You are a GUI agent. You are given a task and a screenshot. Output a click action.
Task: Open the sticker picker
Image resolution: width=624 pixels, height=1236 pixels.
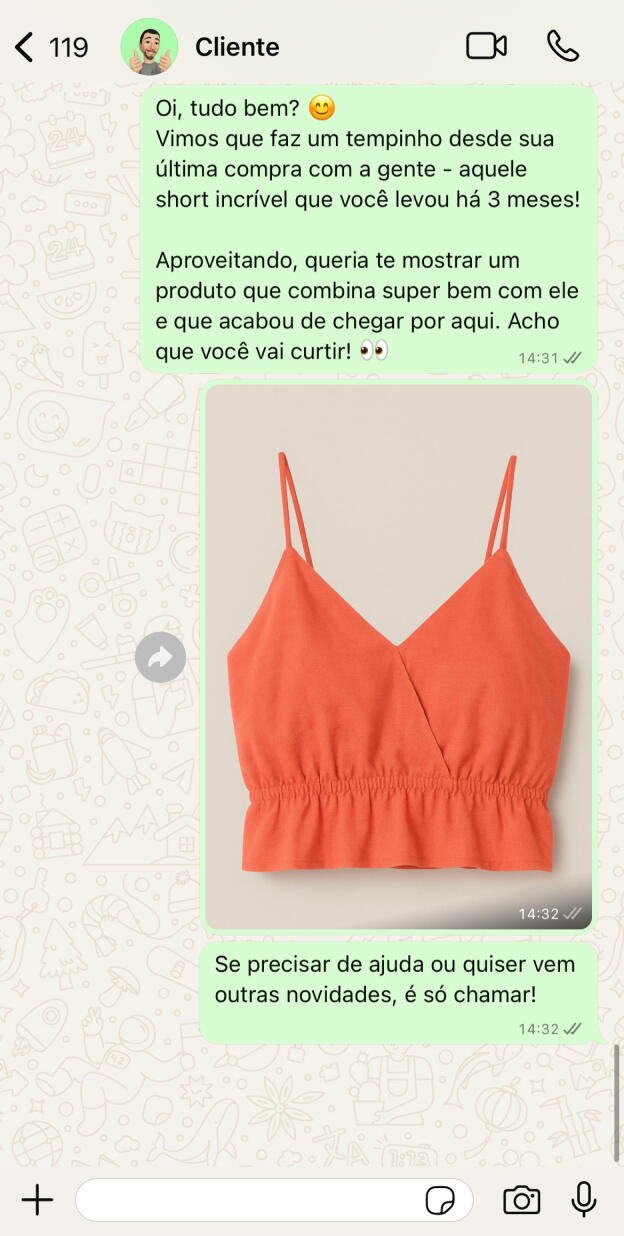(440, 1200)
